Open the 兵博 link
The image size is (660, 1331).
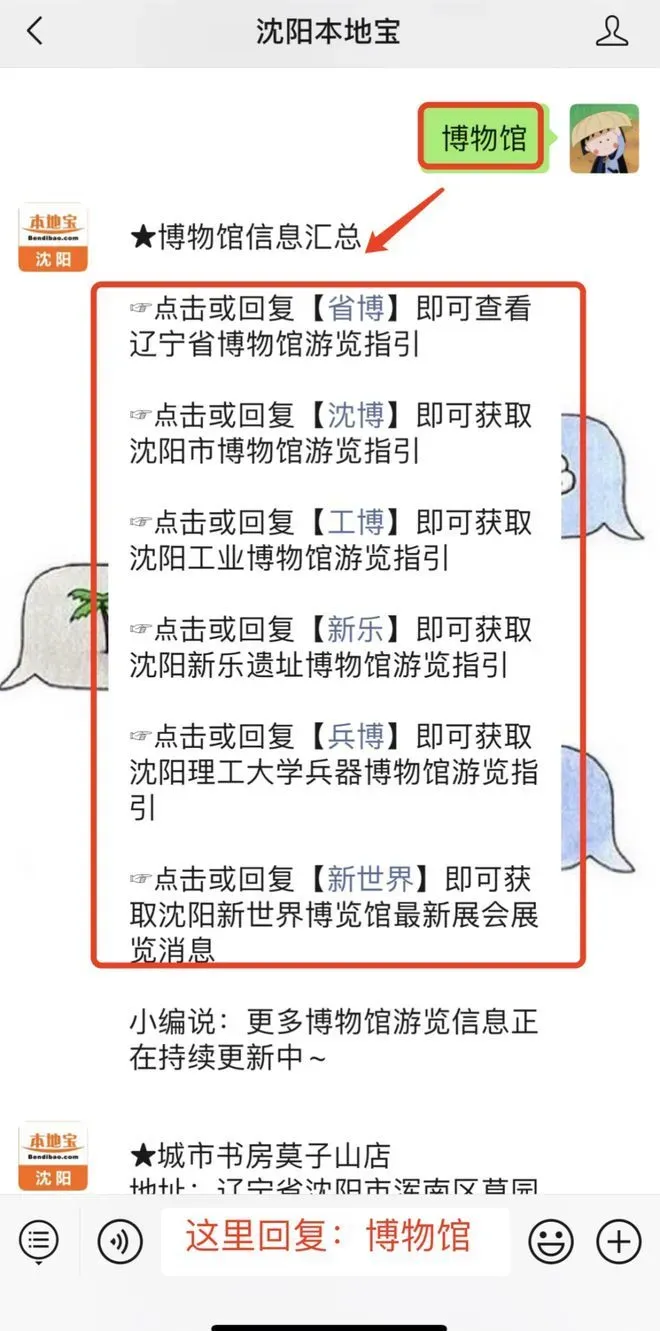(x=356, y=737)
